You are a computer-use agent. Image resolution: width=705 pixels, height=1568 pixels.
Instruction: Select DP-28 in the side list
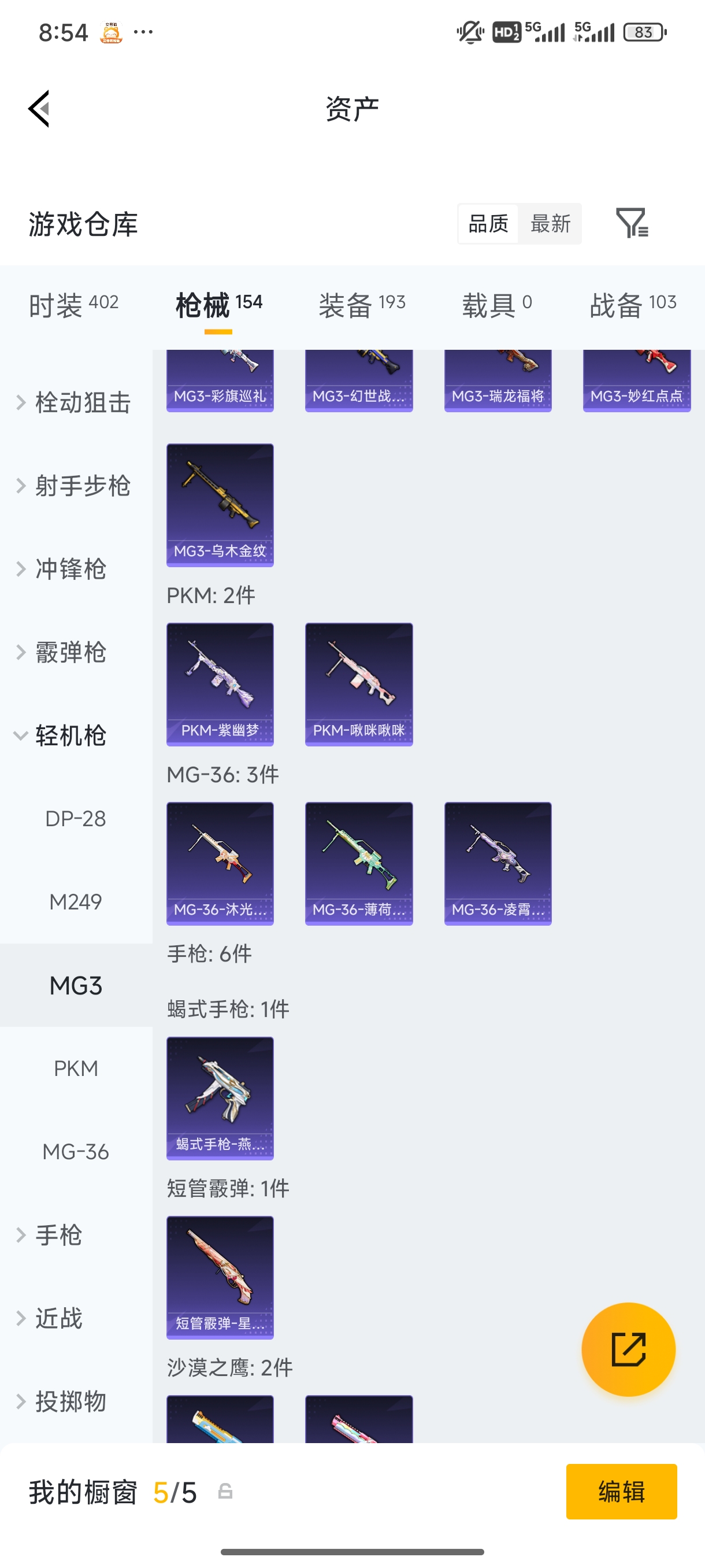click(x=76, y=819)
